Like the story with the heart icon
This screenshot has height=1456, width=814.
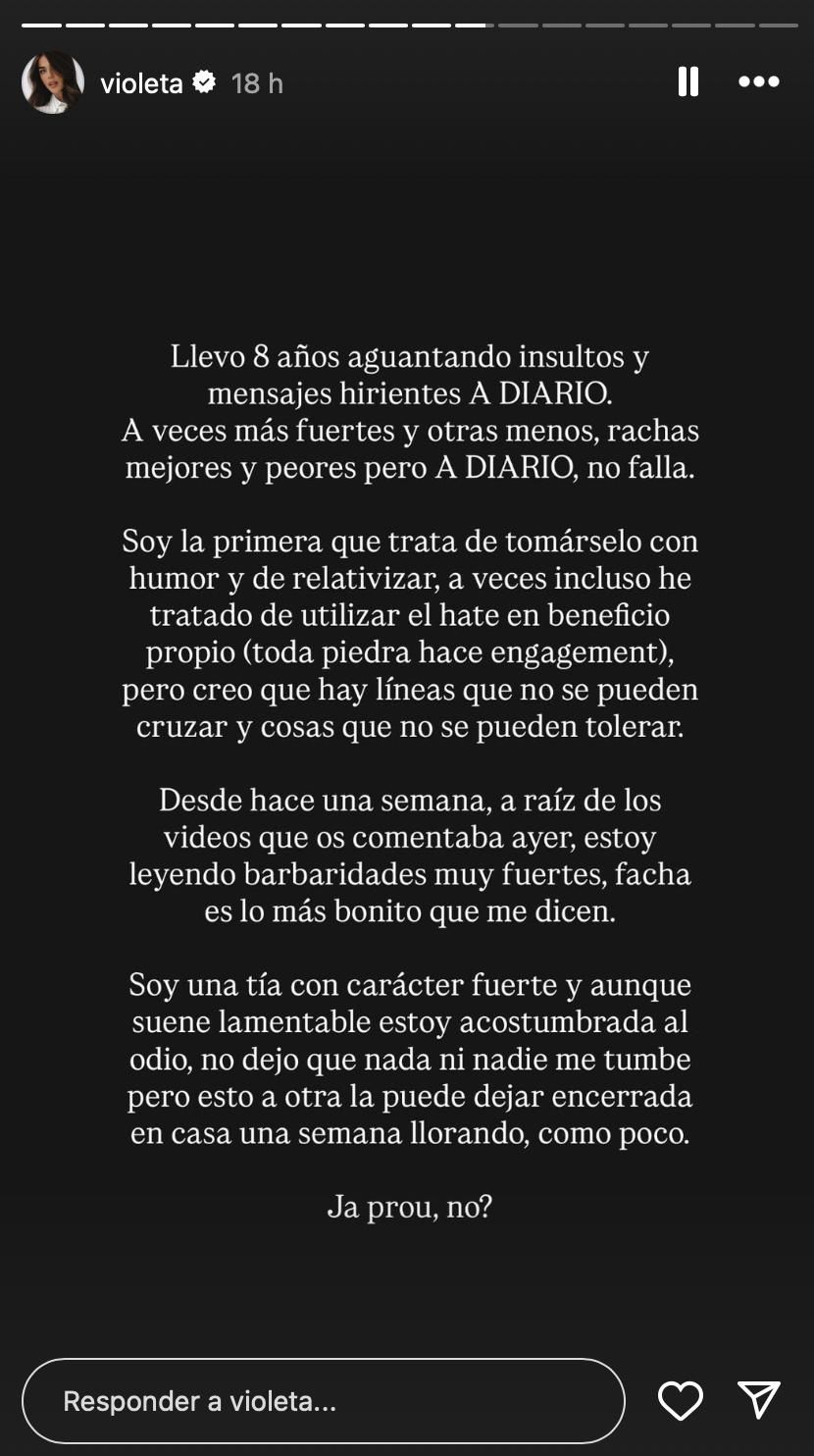pyautogui.click(x=681, y=1400)
